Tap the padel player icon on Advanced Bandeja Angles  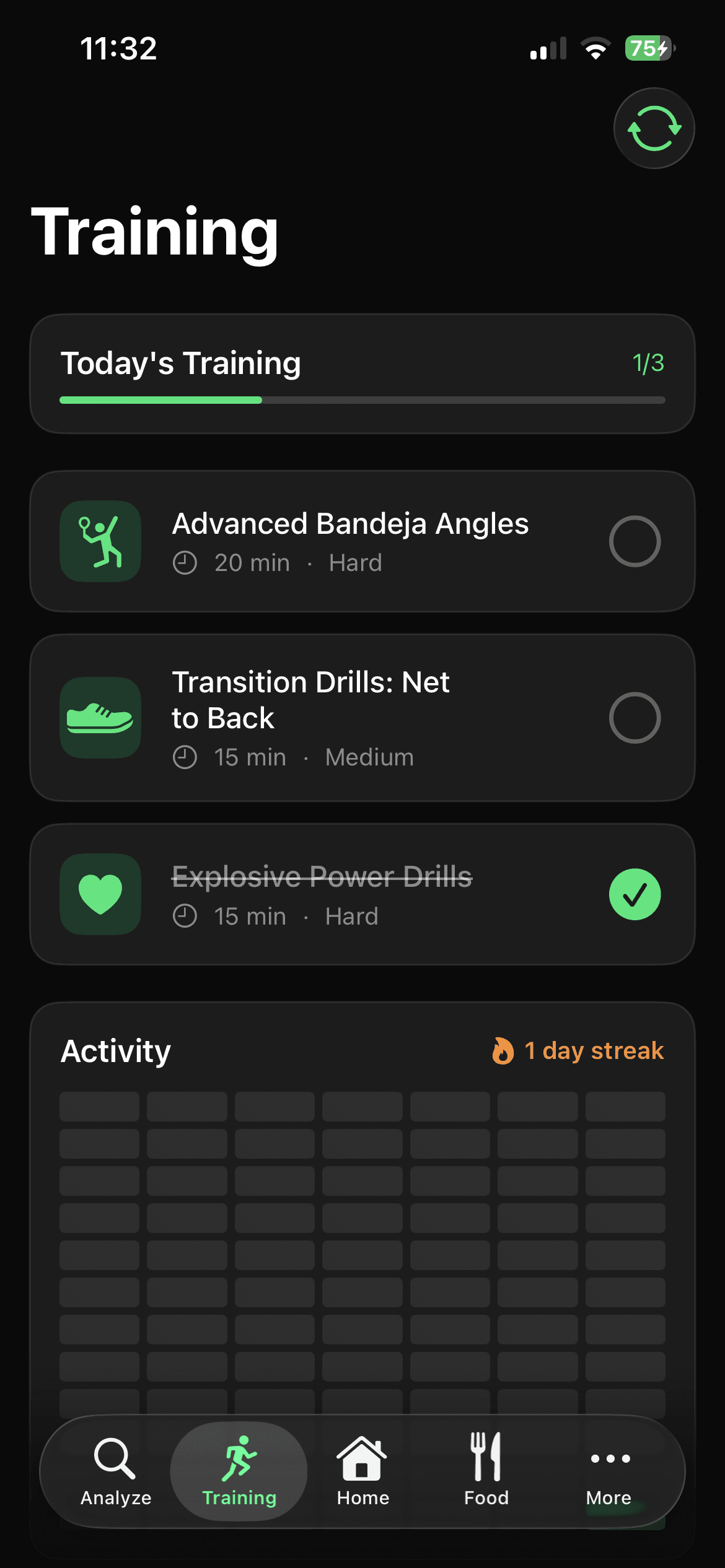[x=100, y=541]
